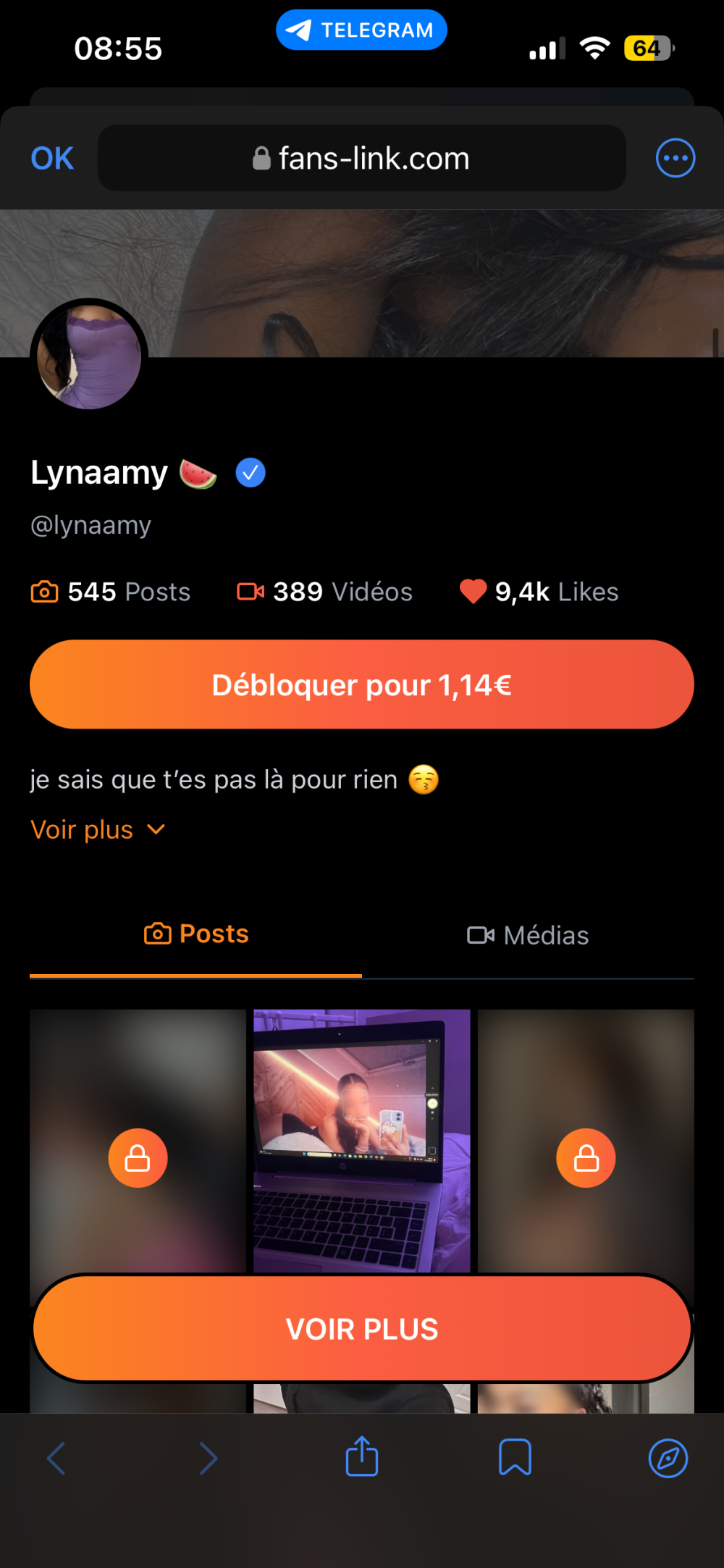Tap OK to close the in-app browser

52,159
